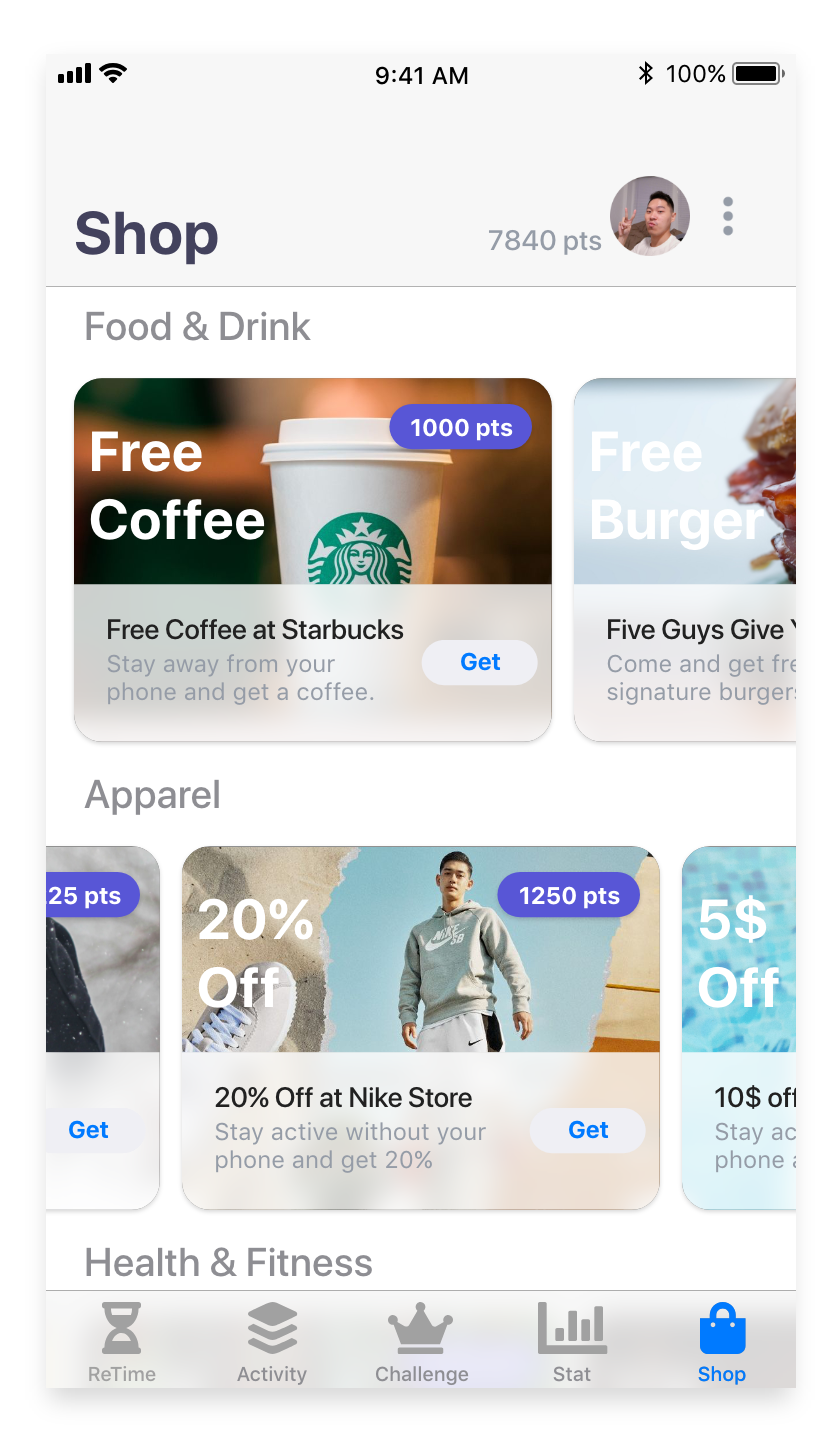Get the 20% Off at Nike Store deal
840x1440 pixels.
pyautogui.click(x=587, y=1130)
